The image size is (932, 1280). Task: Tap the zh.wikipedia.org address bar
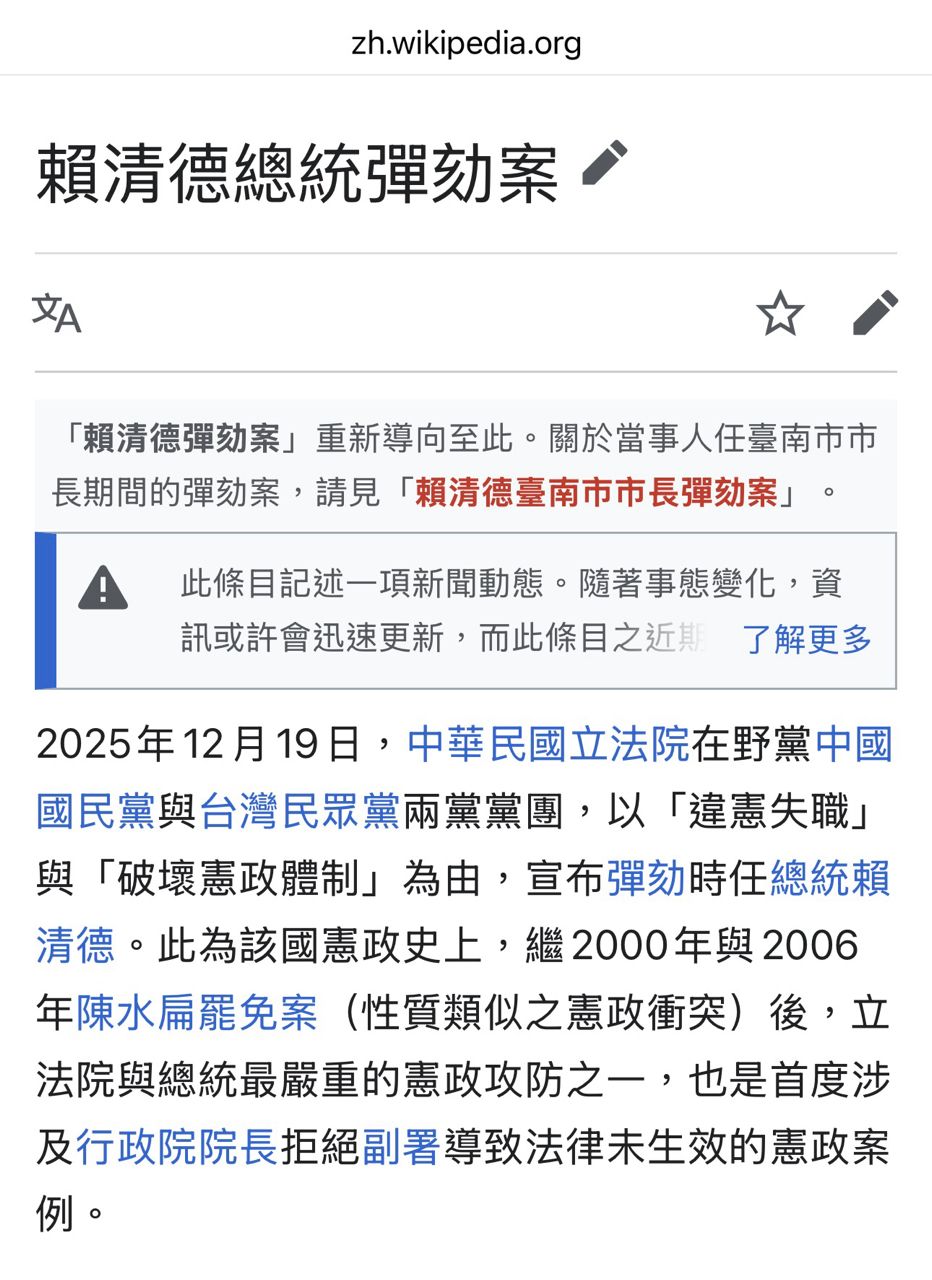(466, 43)
